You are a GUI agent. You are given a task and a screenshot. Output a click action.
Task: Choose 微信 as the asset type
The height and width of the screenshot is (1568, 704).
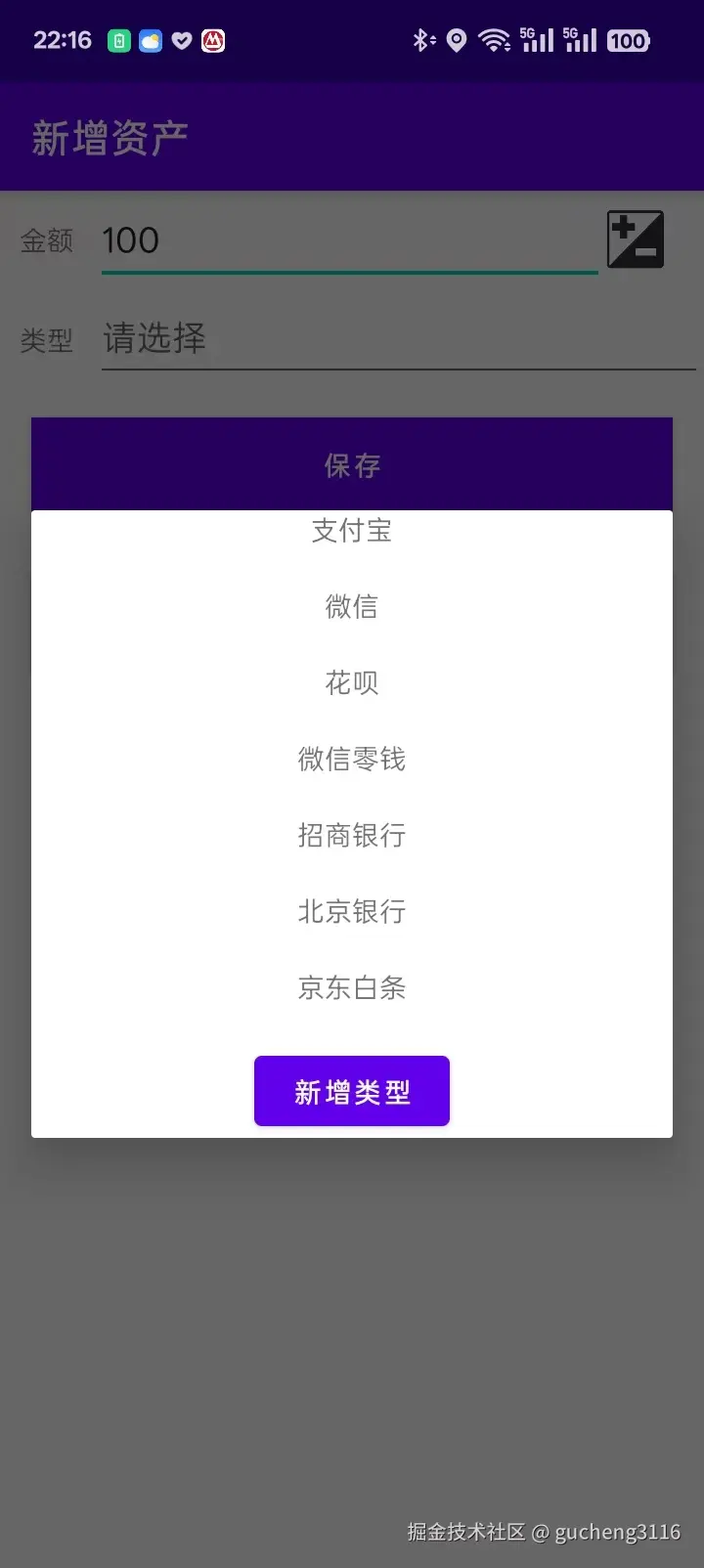[x=351, y=607]
